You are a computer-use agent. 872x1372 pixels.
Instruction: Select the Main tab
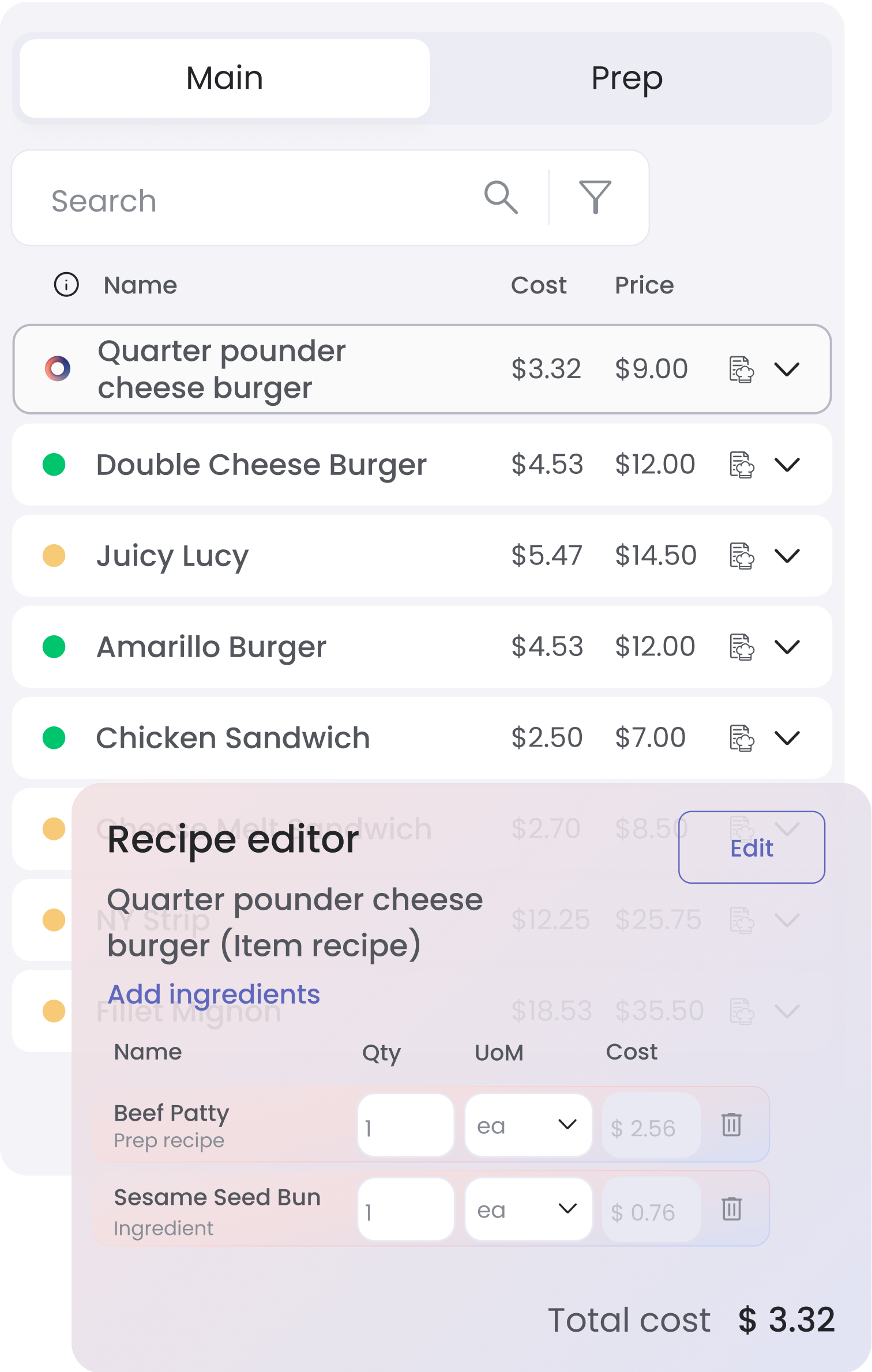pyautogui.click(x=224, y=78)
